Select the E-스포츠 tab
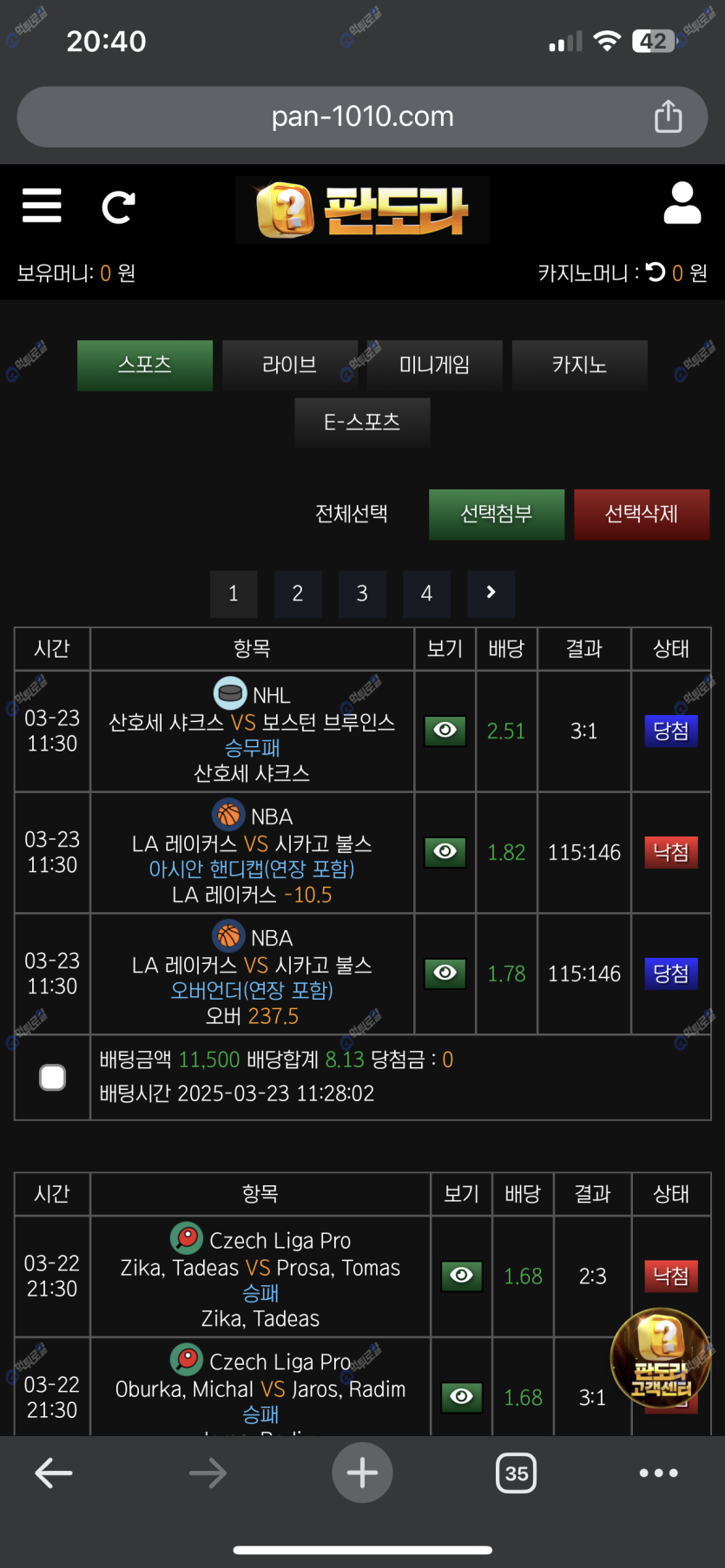Viewport: 725px width, 1568px height. (362, 423)
